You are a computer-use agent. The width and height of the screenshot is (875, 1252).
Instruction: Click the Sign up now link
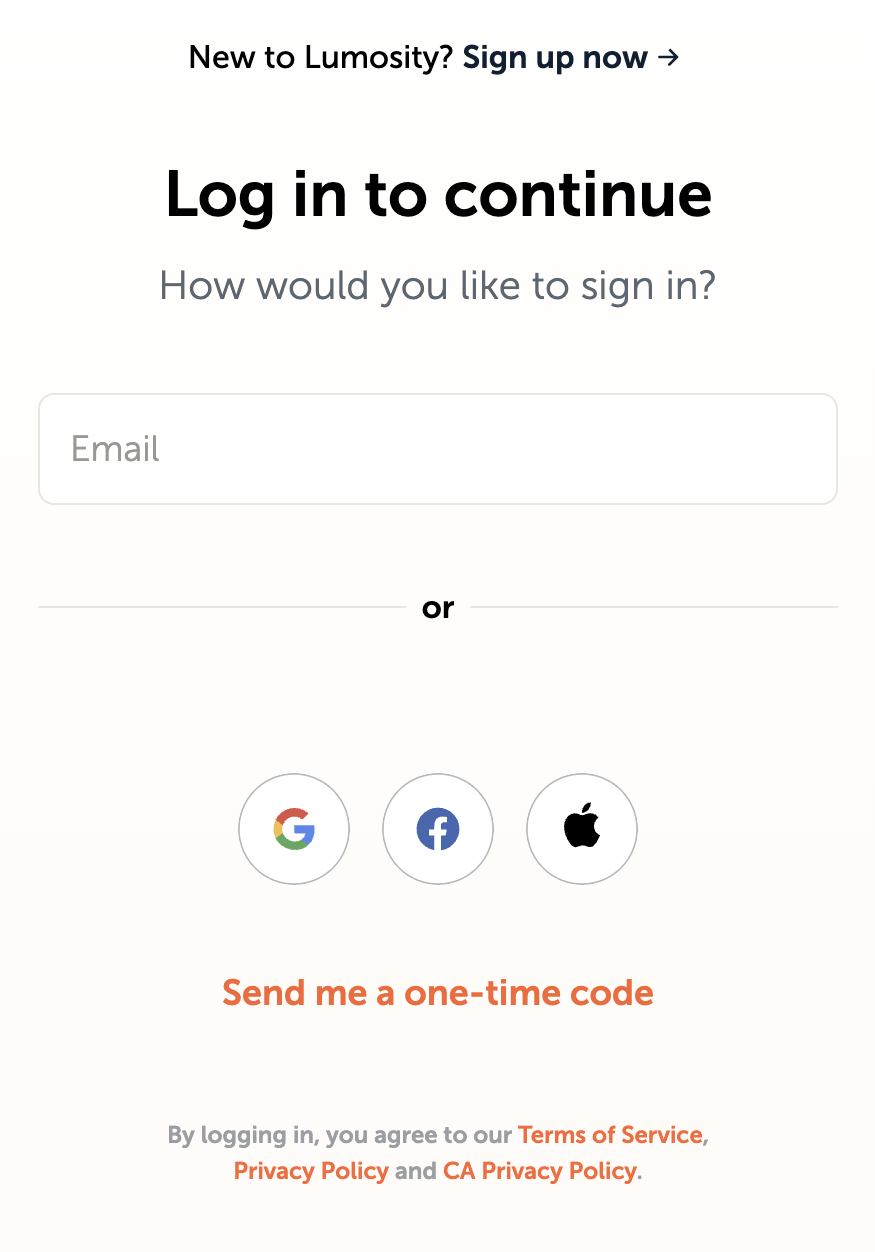[x=554, y=58]
